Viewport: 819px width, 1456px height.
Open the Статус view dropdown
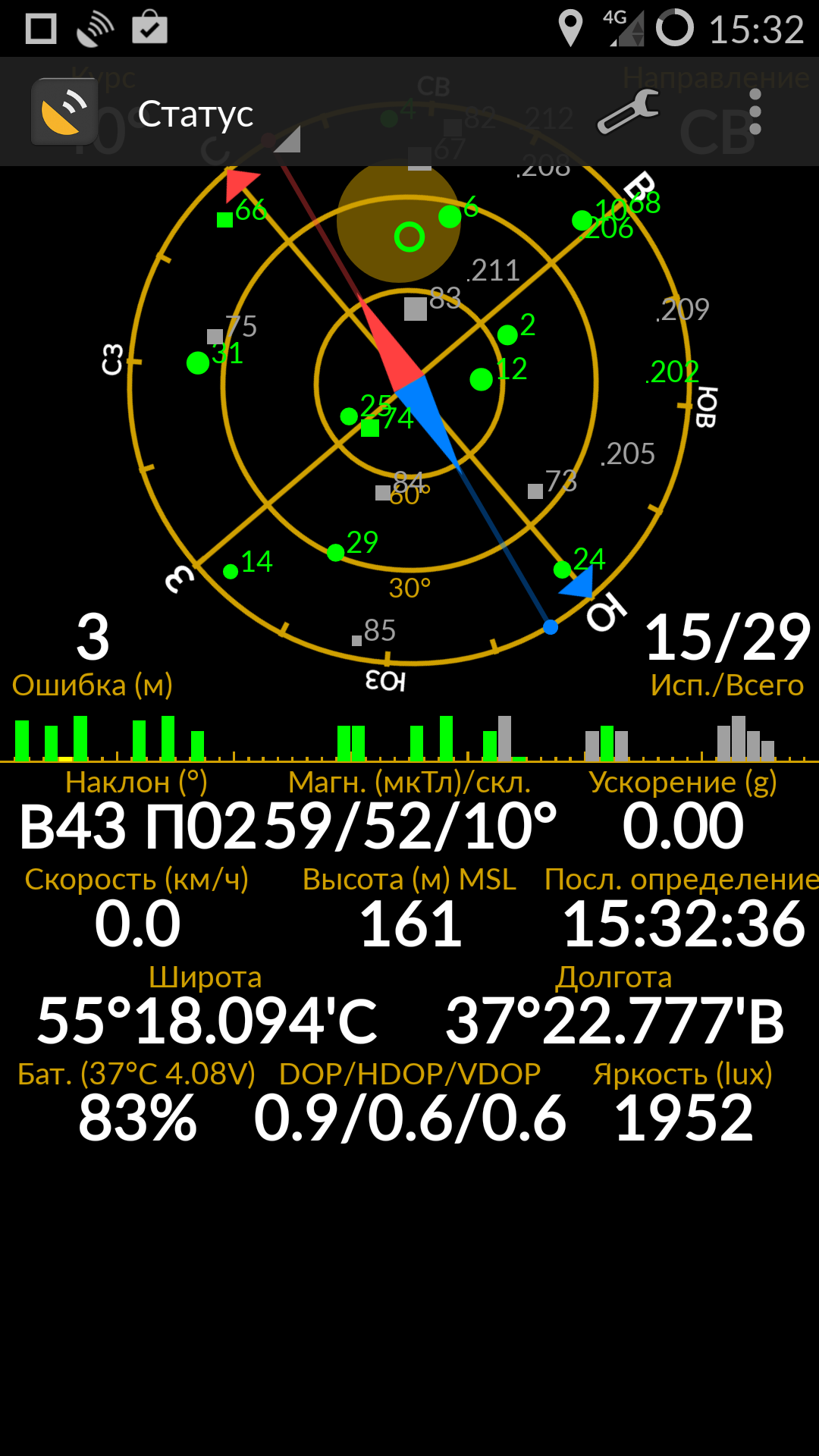coord(196,115)
